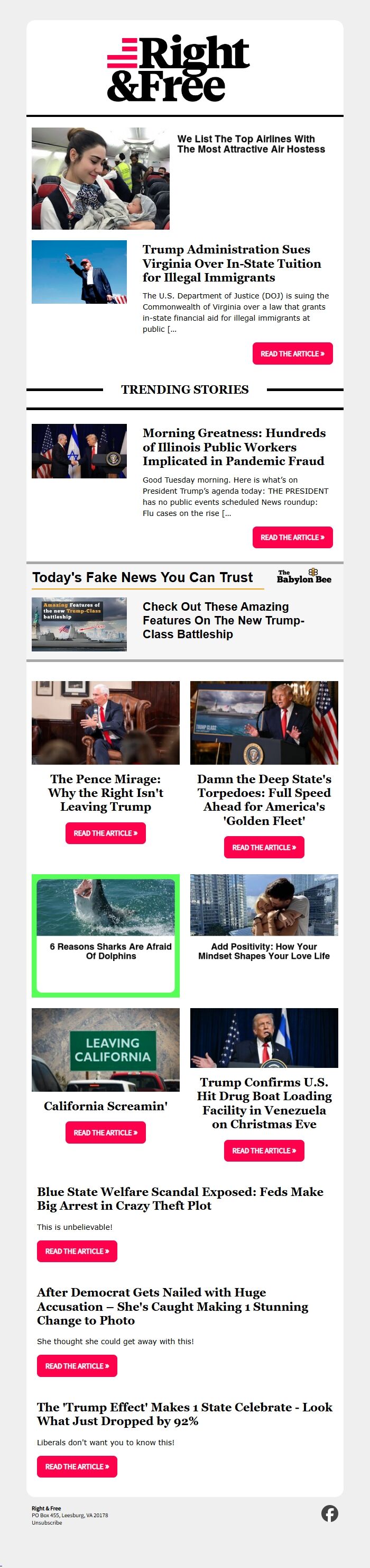
Task: Read the Blue State Welfare Scandal article
Action: pyautogui.click(x=77, y=1251)
